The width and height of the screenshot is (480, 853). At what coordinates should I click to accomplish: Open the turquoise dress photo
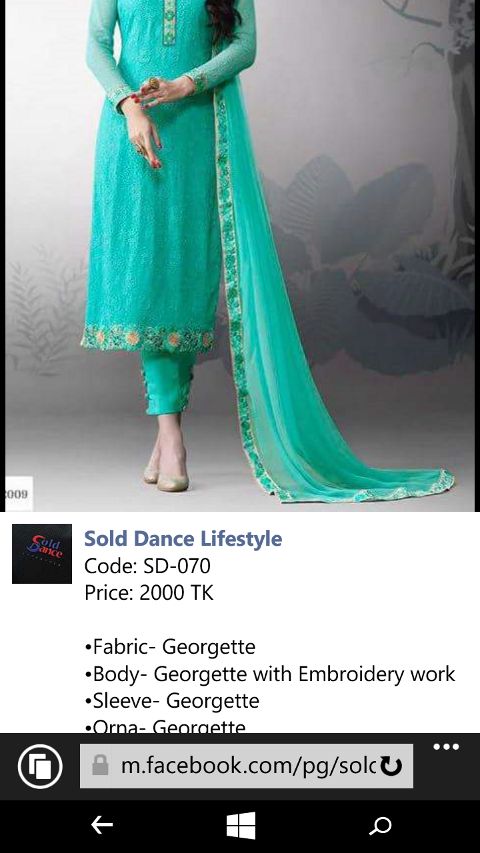pyautogui.click(x=240, y=256)
